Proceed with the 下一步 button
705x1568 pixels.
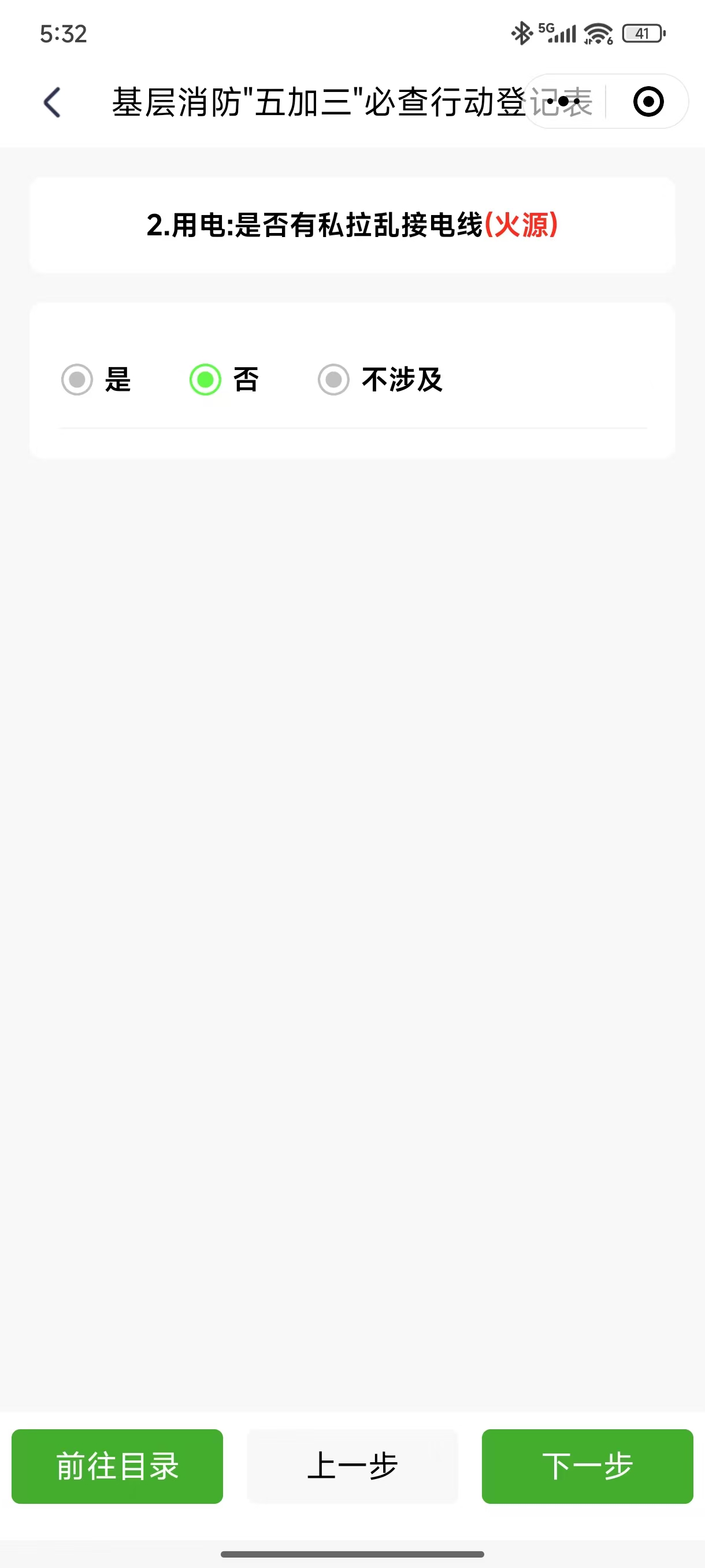[x=587, y=1466]
